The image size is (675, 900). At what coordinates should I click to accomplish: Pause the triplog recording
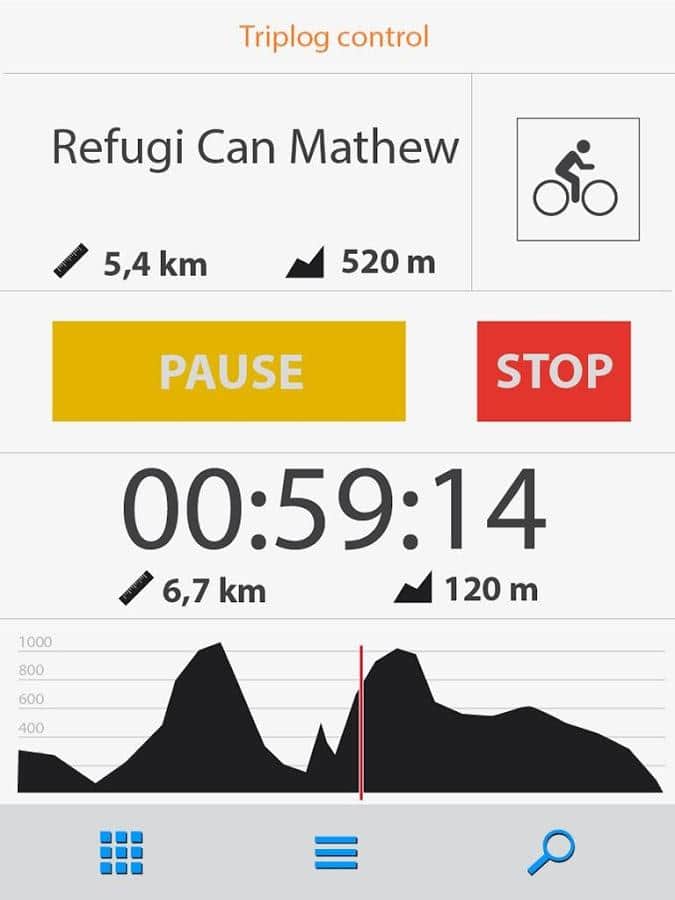[x=229, y=371]
